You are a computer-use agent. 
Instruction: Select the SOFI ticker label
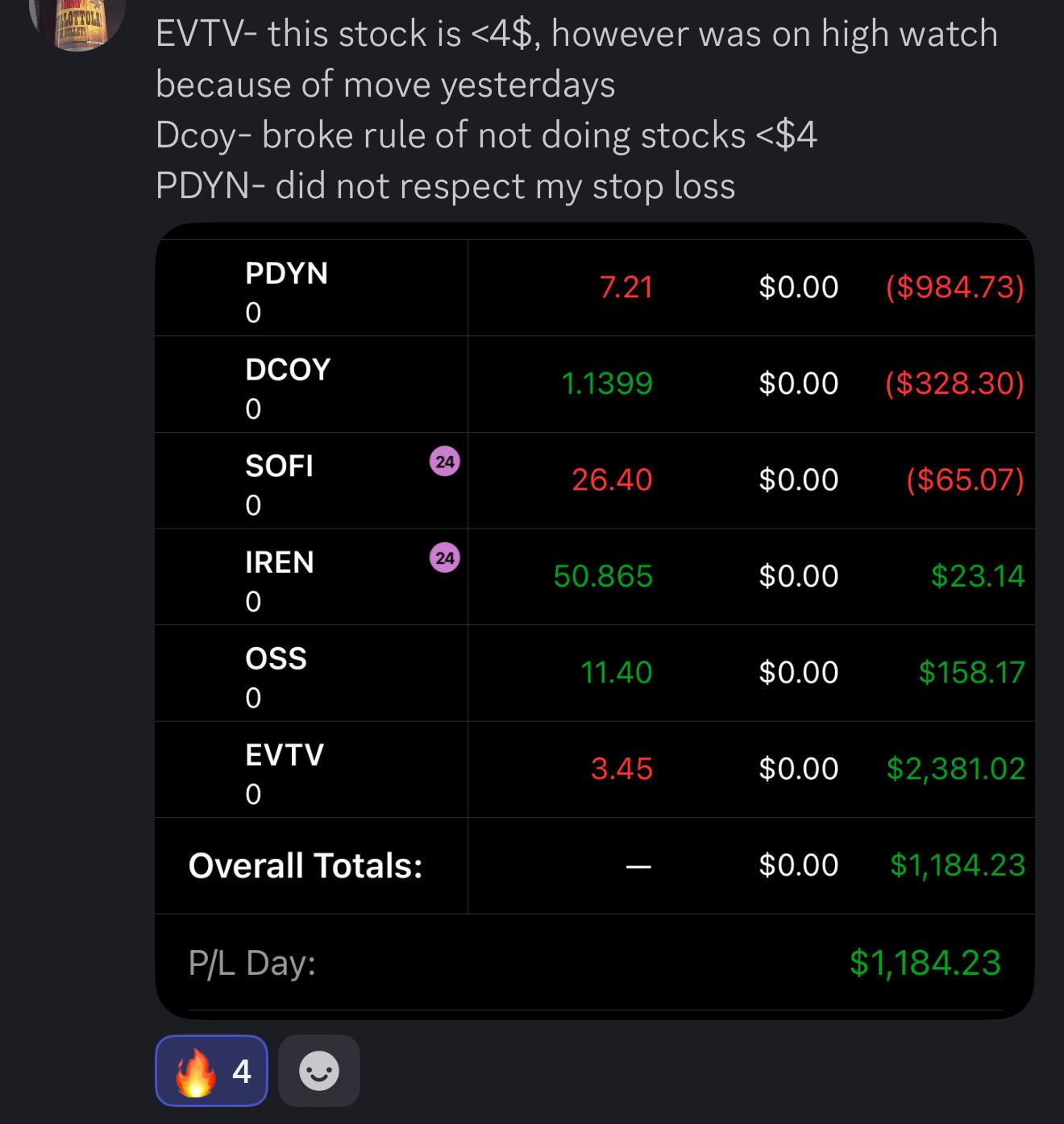(x=278, y=466)
